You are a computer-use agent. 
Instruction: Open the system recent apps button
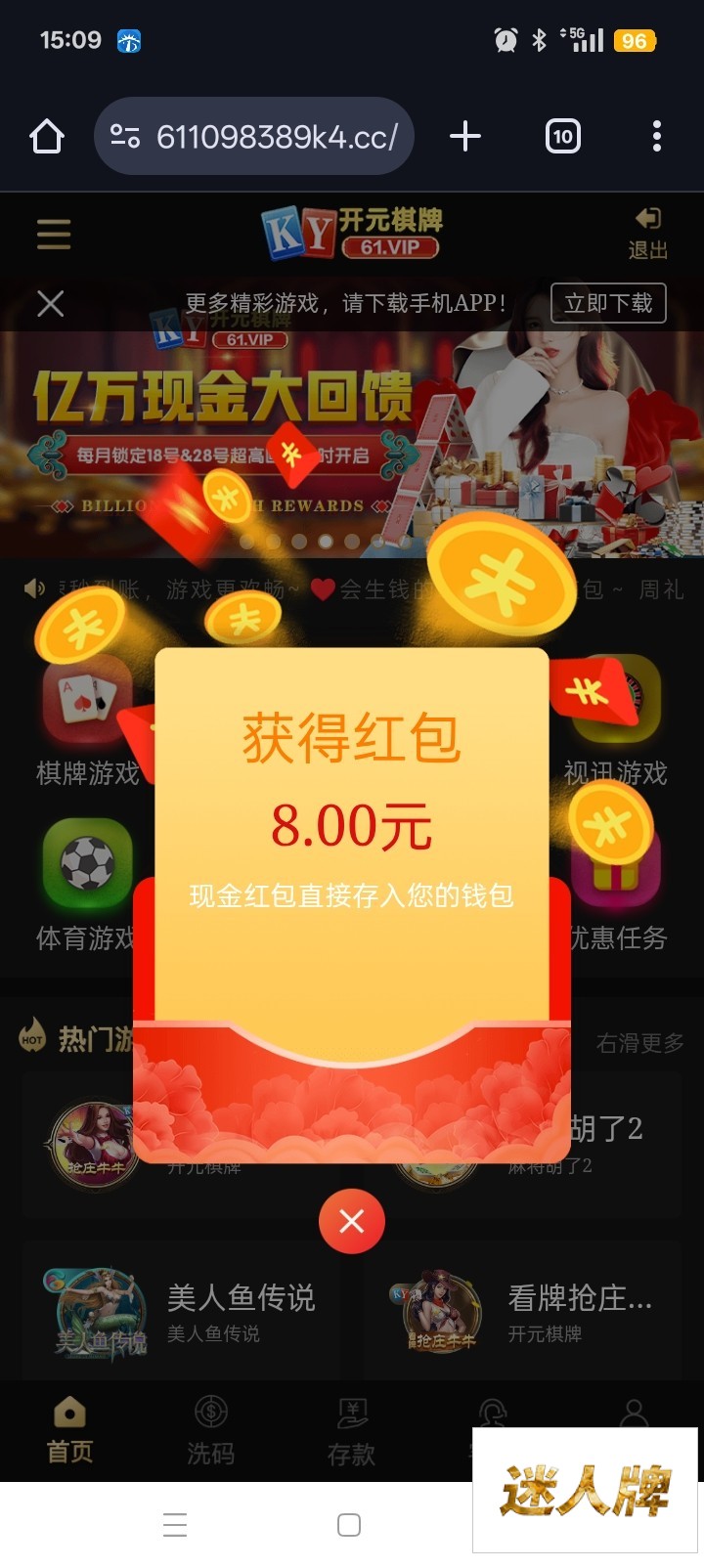[175, 1525]
